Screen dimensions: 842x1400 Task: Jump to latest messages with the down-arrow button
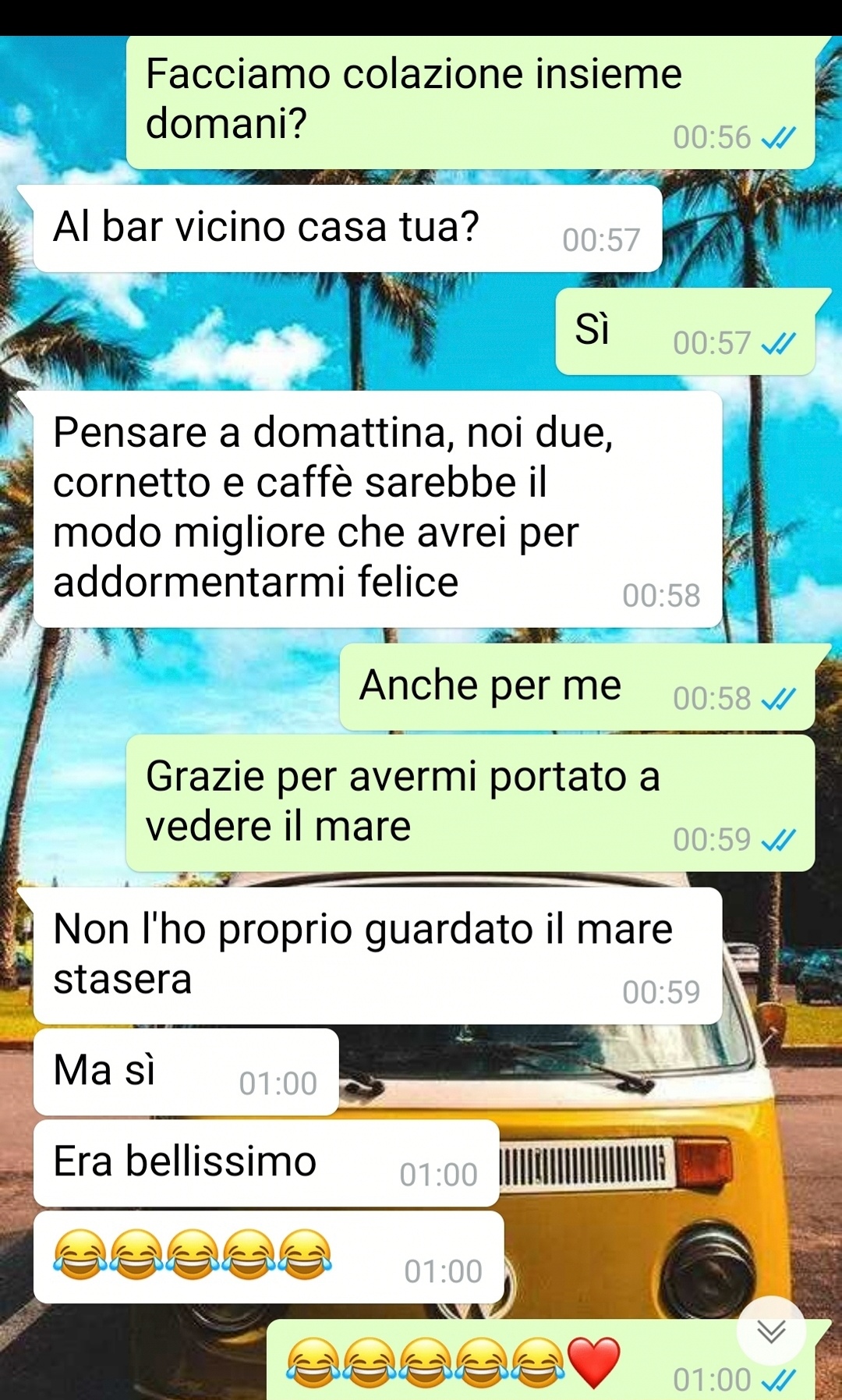click(771, 1331)
